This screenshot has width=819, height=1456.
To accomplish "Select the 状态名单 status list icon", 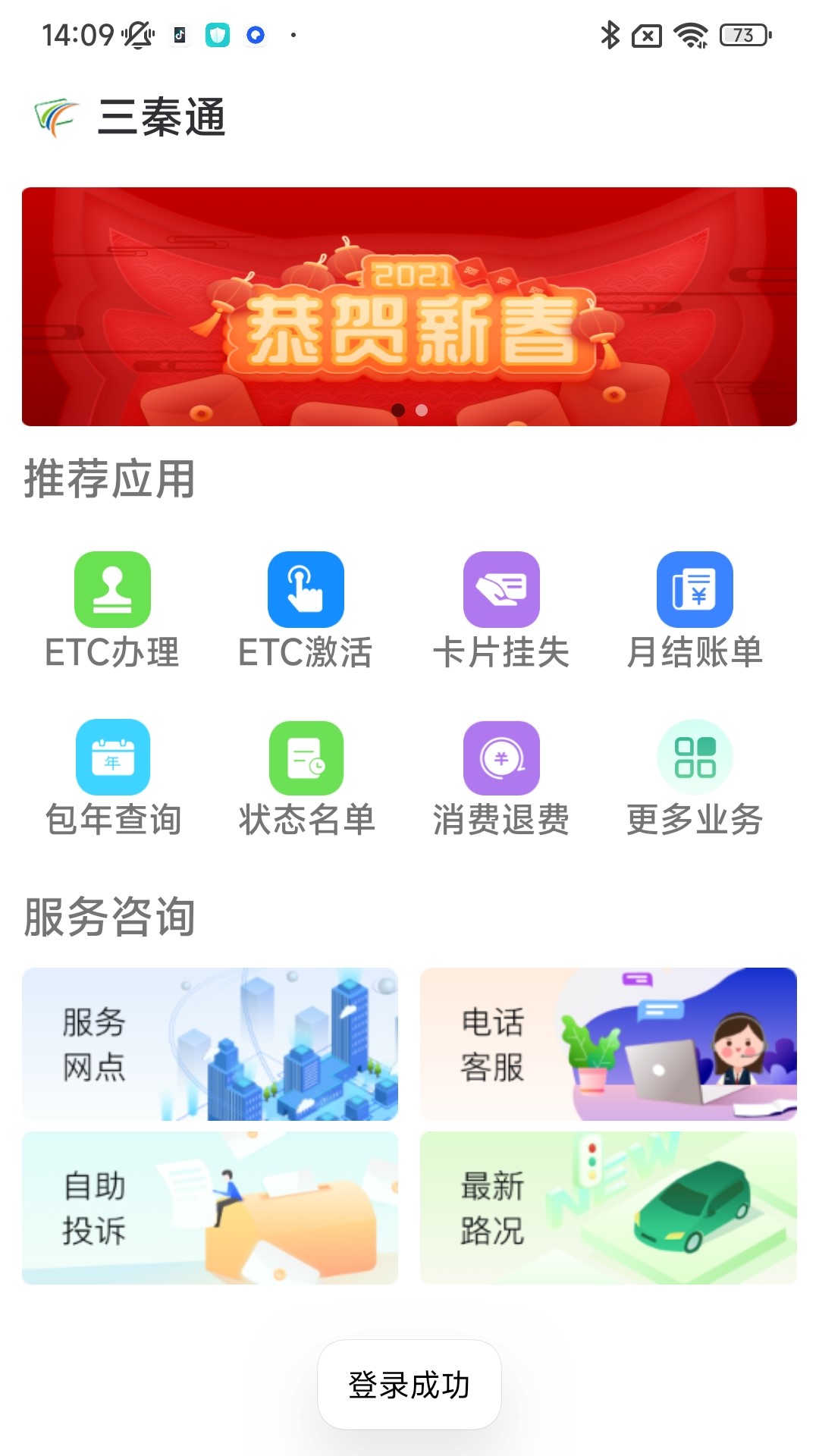I will 306,777.
